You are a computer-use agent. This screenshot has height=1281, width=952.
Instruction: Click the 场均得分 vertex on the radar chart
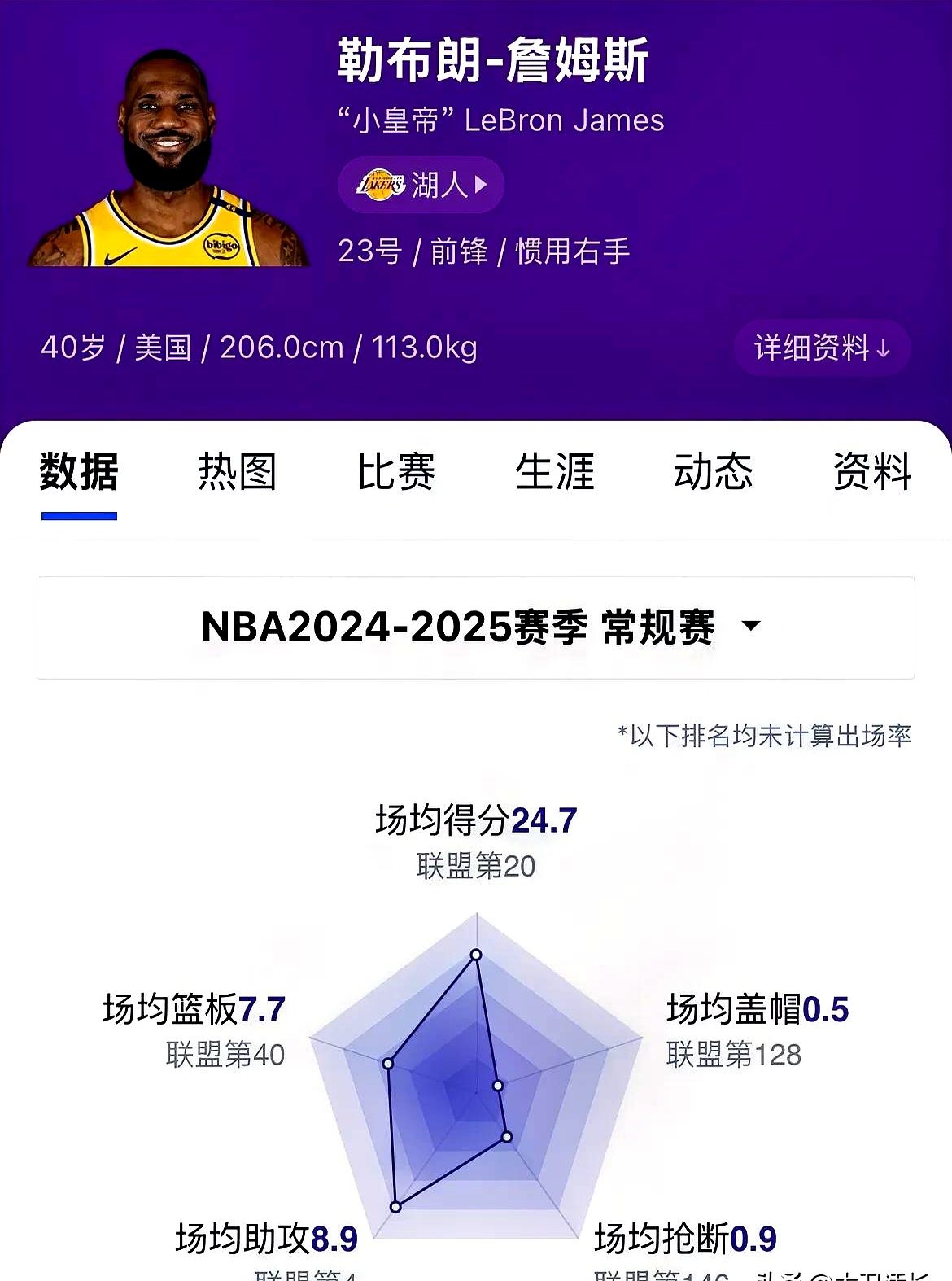coord(474,953)
